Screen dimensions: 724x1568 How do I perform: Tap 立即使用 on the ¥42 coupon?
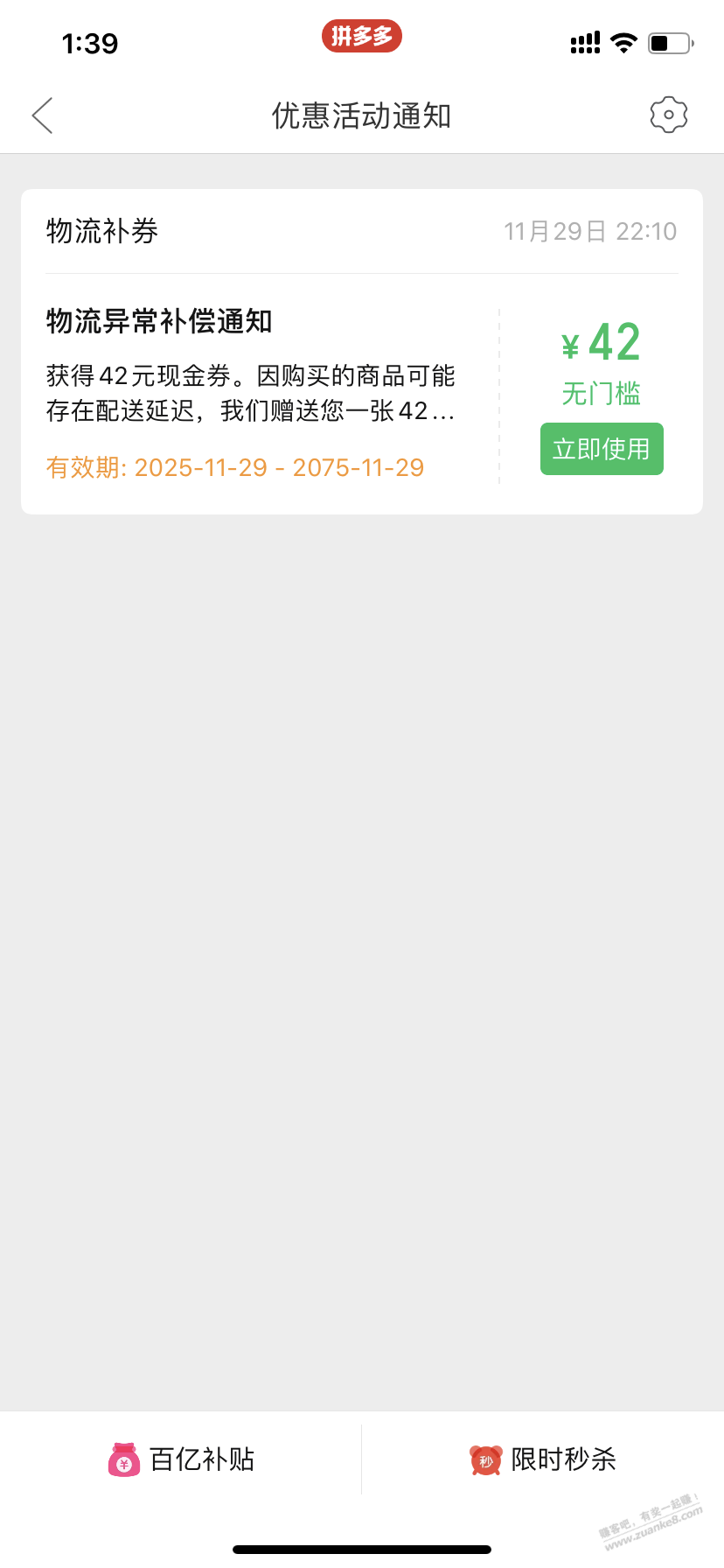tap(602, 449)
